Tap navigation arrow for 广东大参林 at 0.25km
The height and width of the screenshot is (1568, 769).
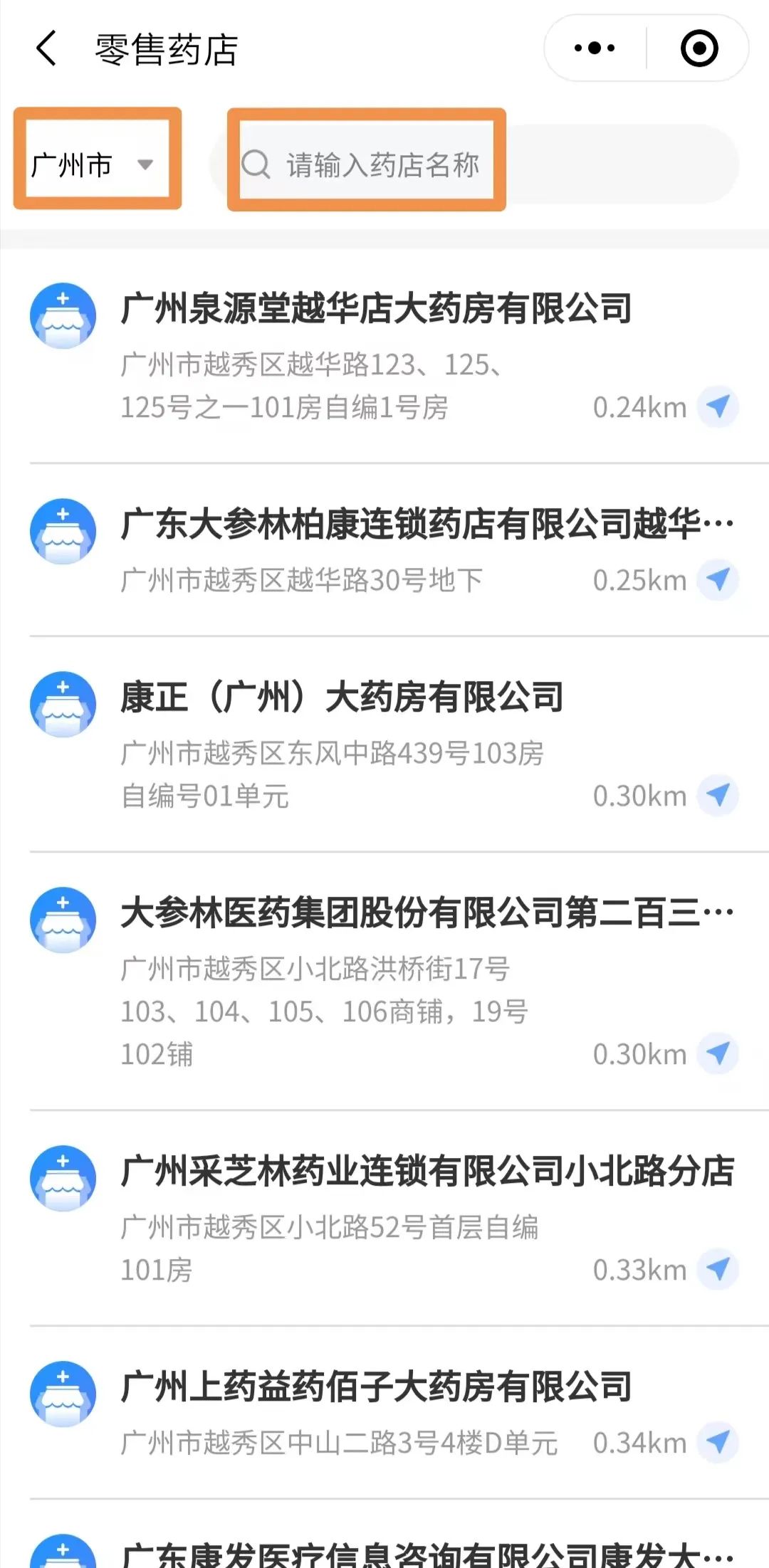718,580
